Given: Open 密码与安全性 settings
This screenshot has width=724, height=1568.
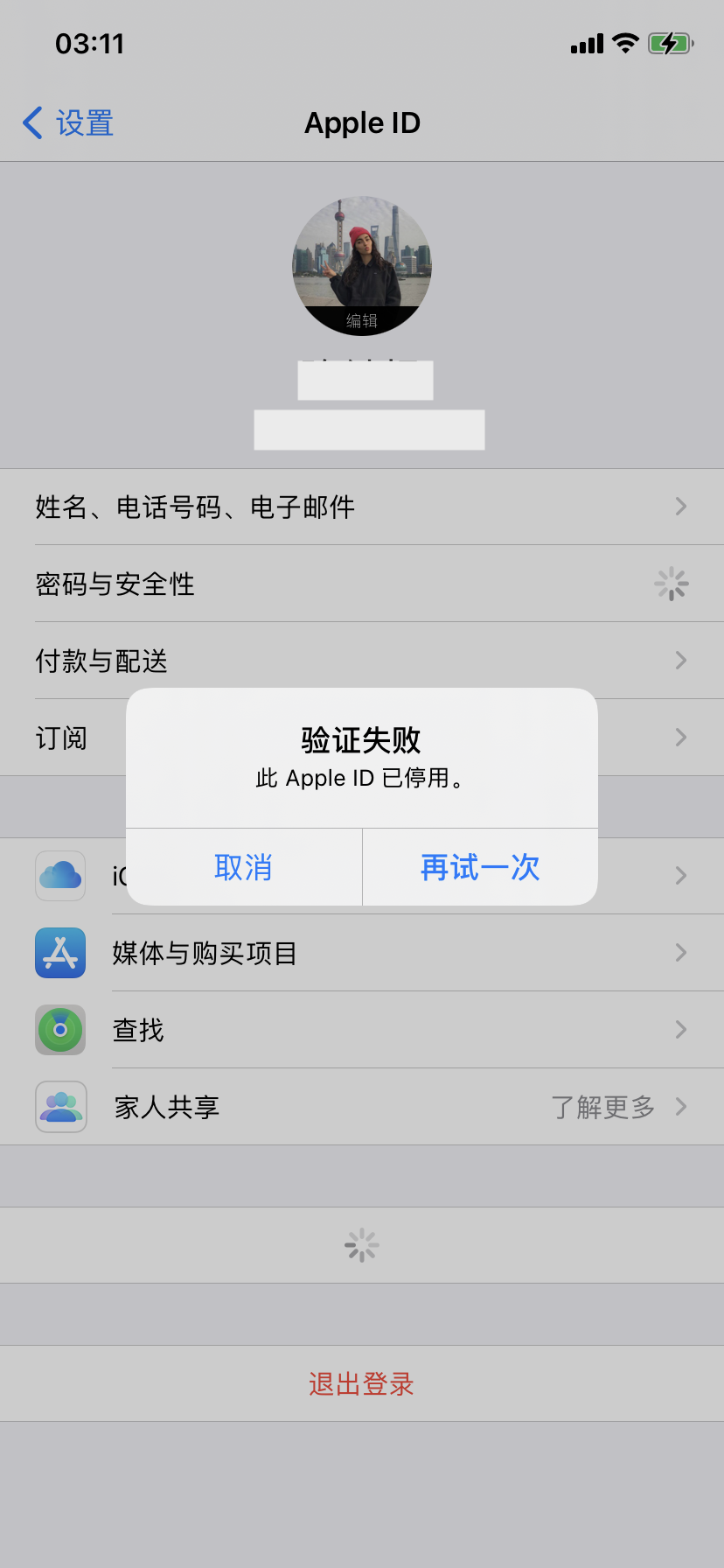Looking at the screenshot, I should click(x=361, y=584).
